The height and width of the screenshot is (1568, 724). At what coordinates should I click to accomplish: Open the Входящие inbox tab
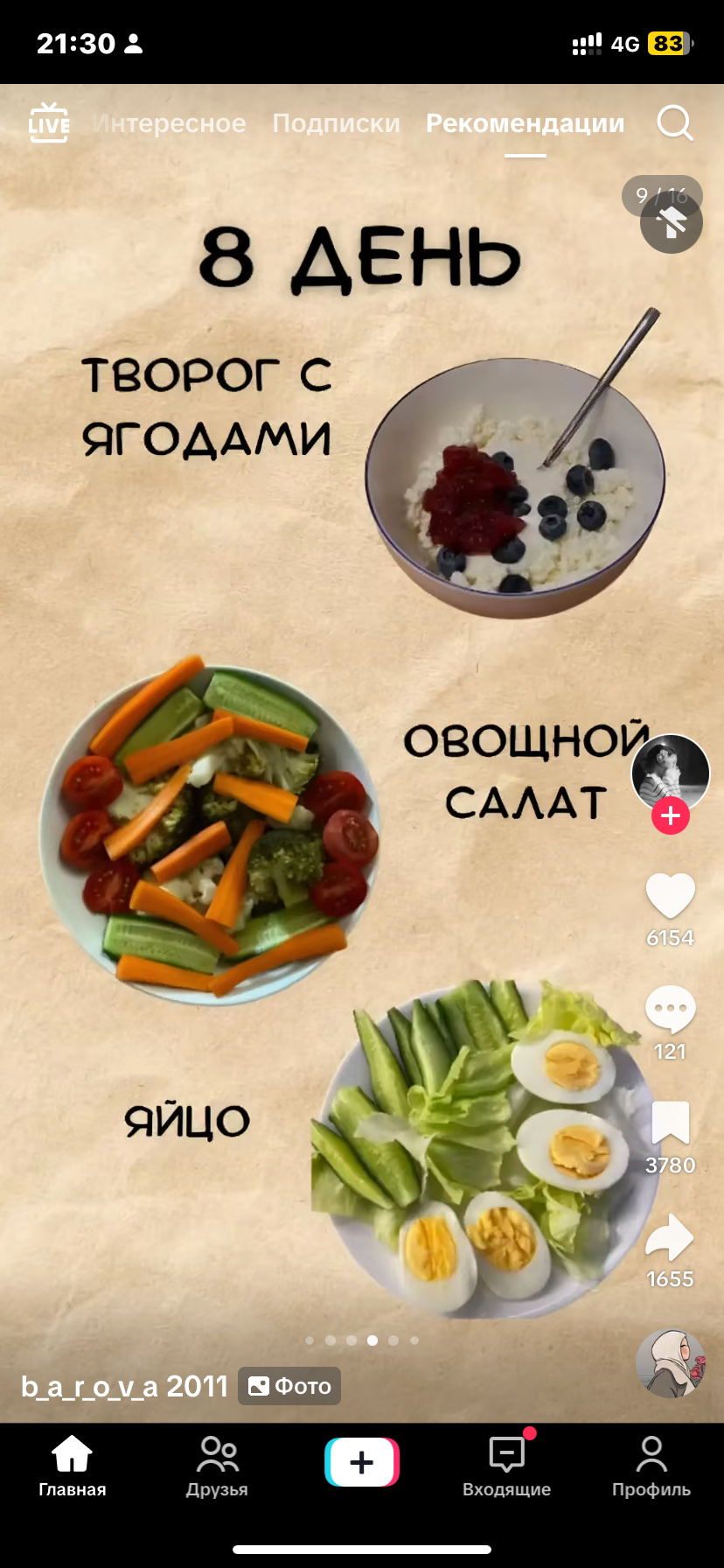(x=507, y=1466)
